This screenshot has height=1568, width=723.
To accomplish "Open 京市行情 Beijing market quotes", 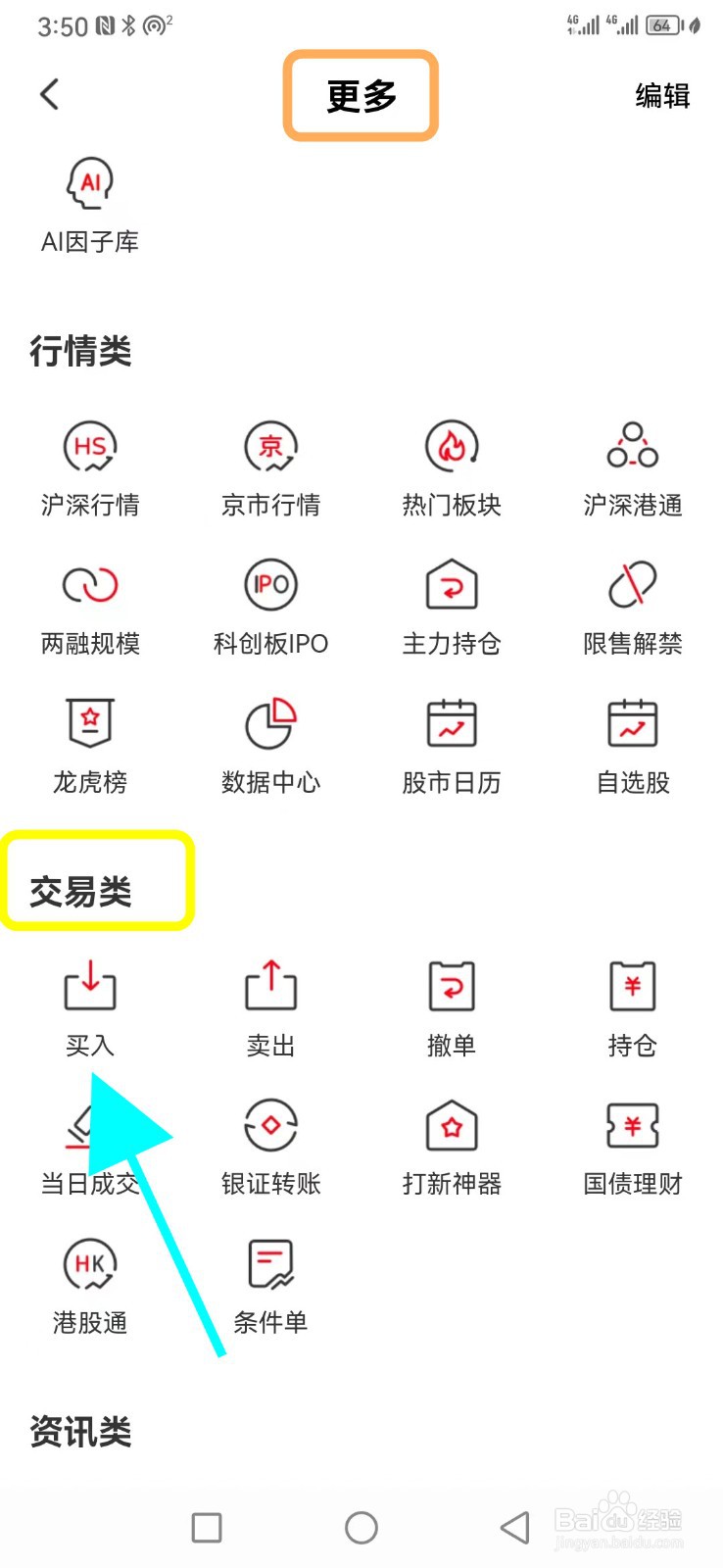I will (x=270, y=465).
